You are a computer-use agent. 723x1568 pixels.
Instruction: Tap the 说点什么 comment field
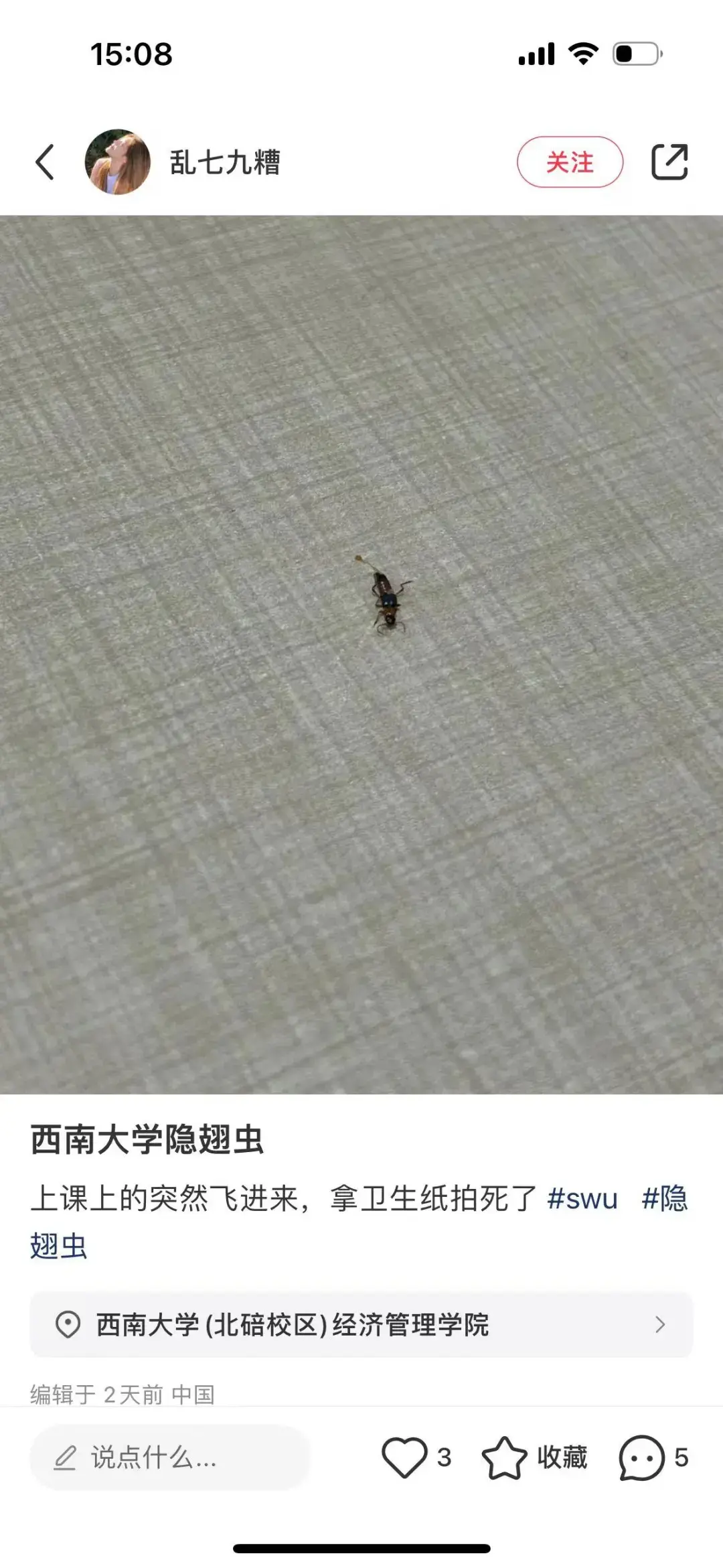pos(170,1457)
